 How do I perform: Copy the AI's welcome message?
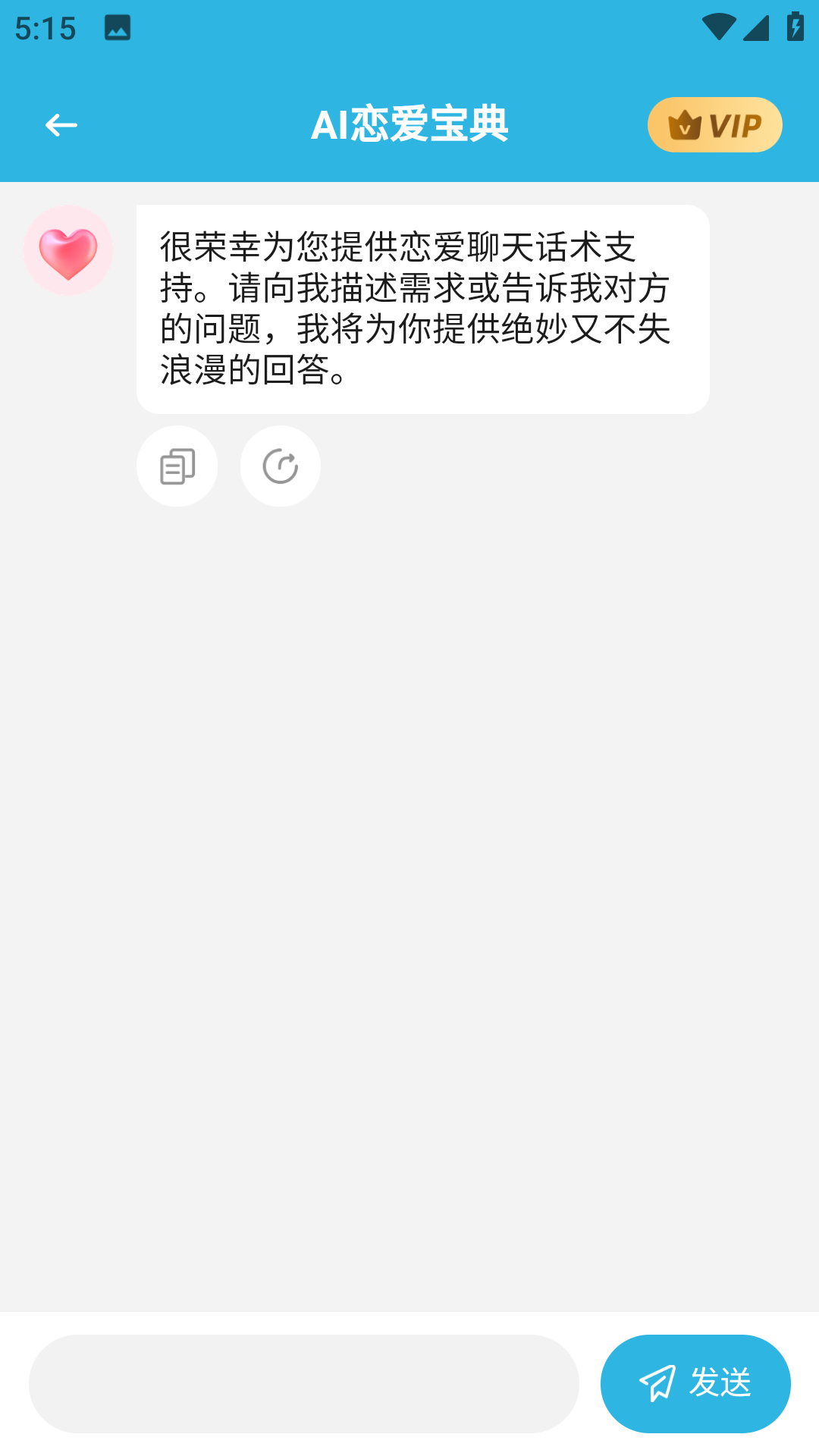pyautogui.click(x=177, y=466)
